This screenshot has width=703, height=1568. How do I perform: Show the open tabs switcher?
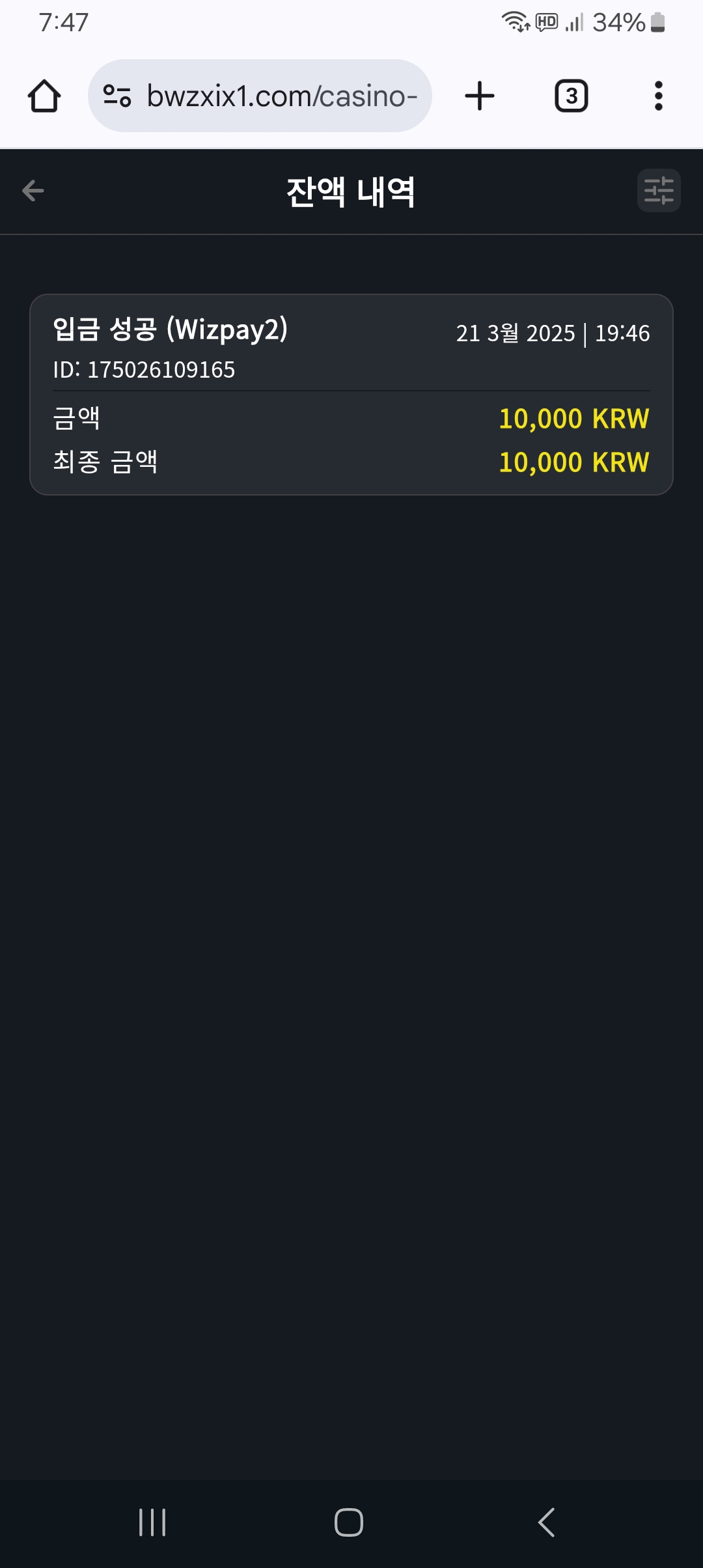pyautogui.click(x=571, y=96)
